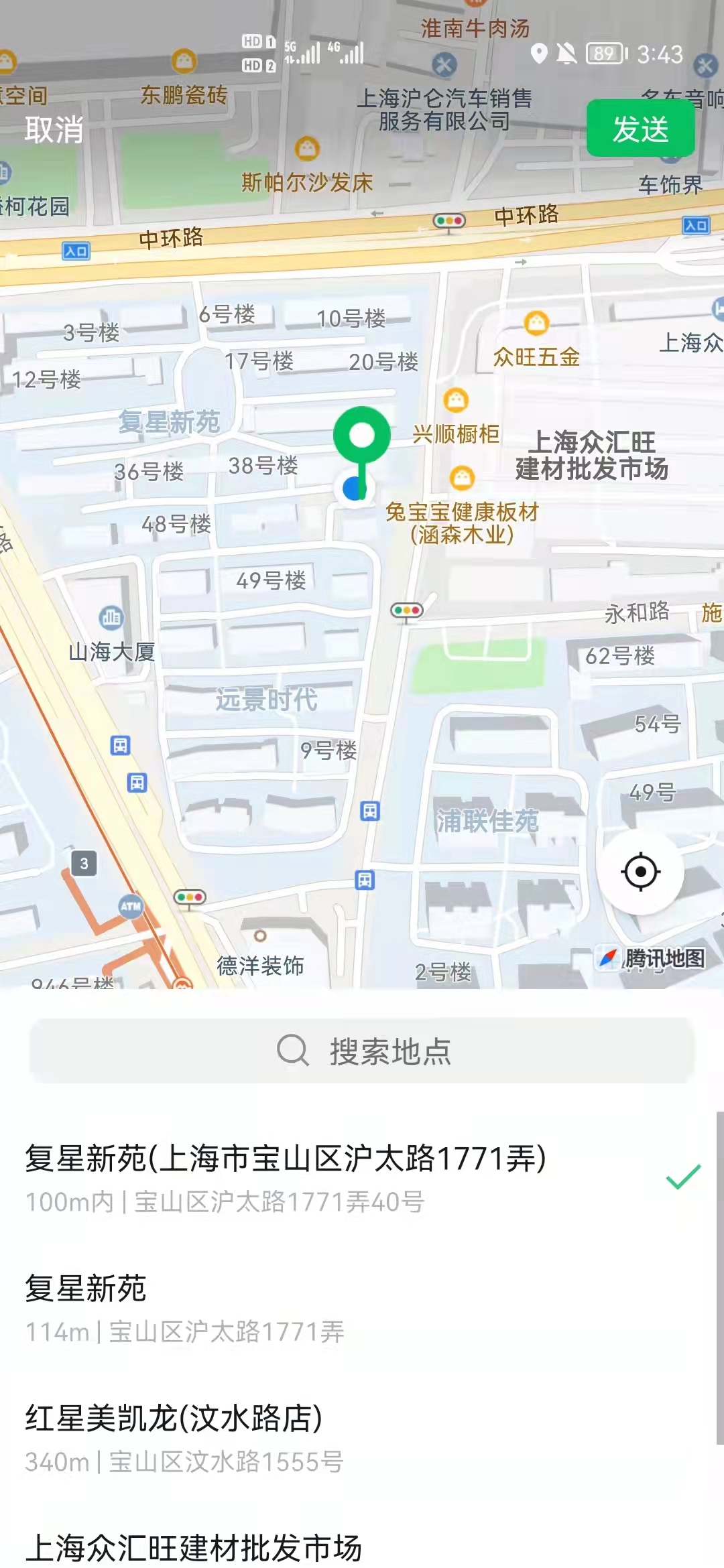This screenshot has width=724, height=1568.
Task: Choose 复星新苑 at 114m in the list
Action: tap(184, 1308)
